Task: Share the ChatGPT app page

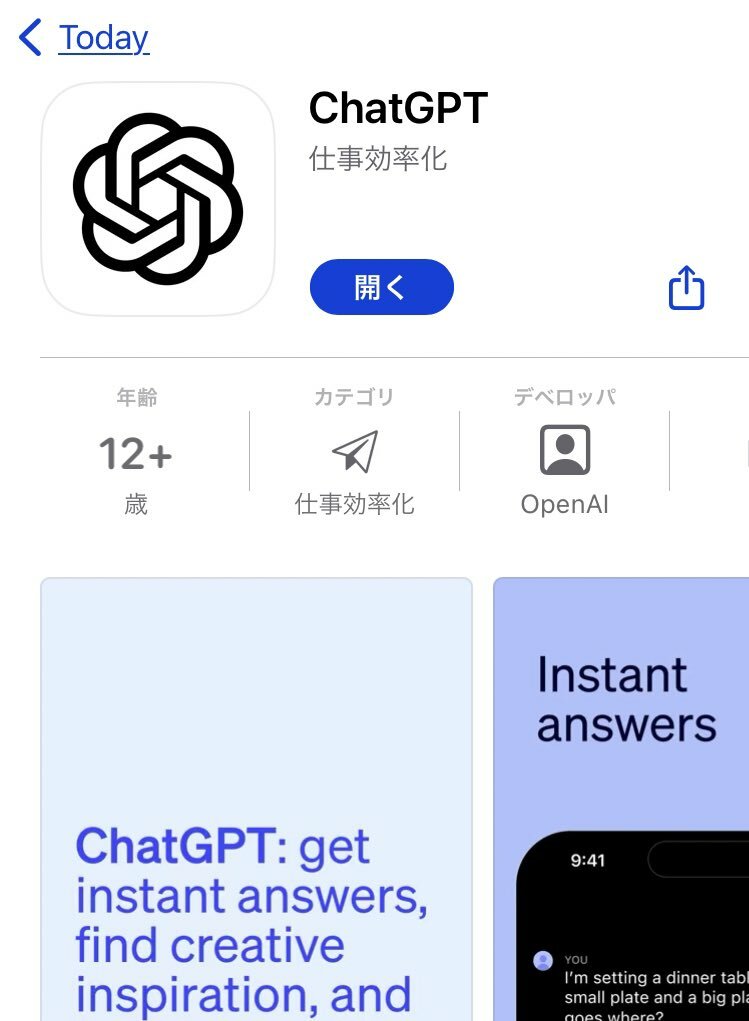Action: click(686, 288)
